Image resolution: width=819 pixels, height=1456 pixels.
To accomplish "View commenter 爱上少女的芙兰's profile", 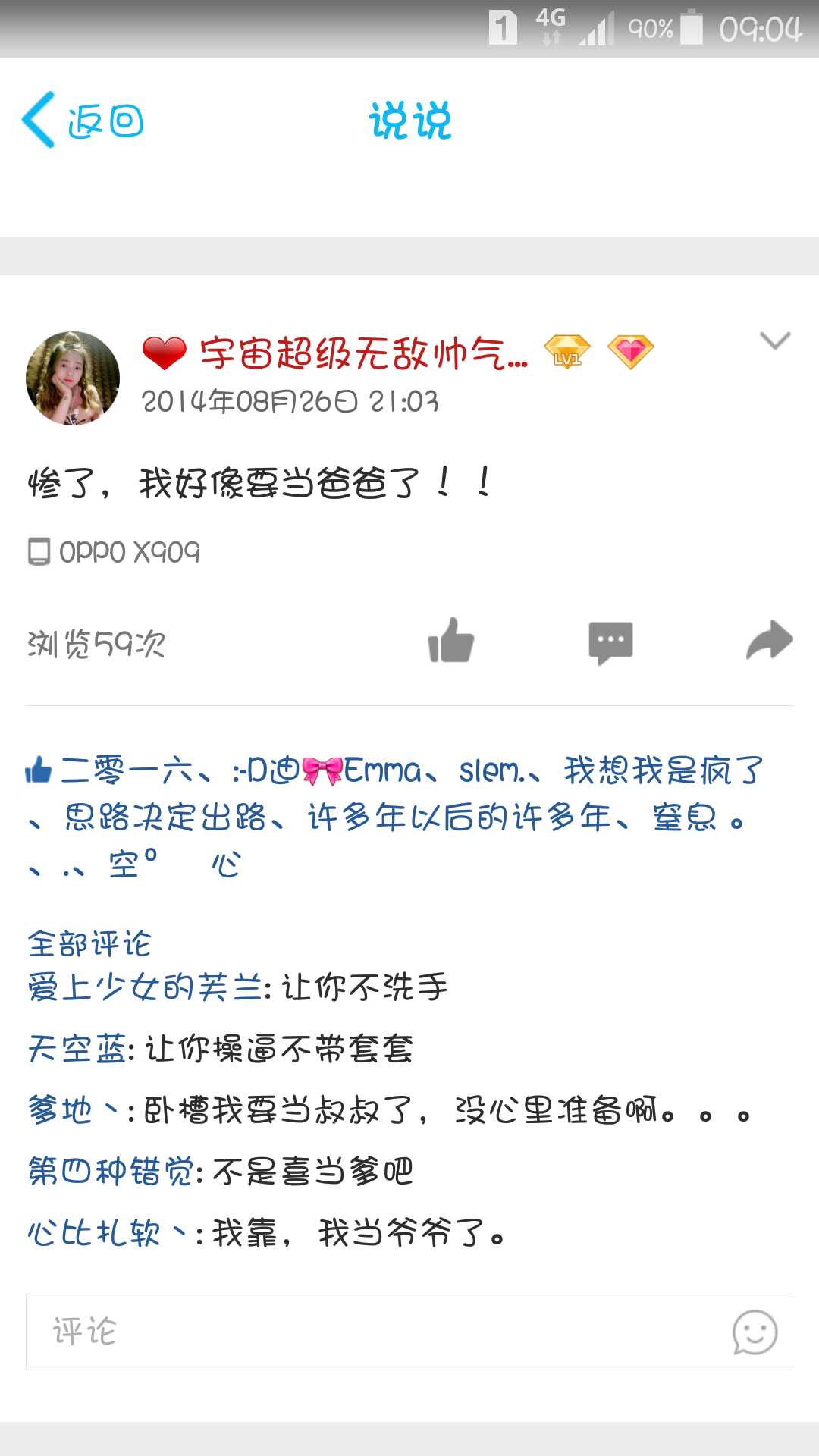I will 144,987.
